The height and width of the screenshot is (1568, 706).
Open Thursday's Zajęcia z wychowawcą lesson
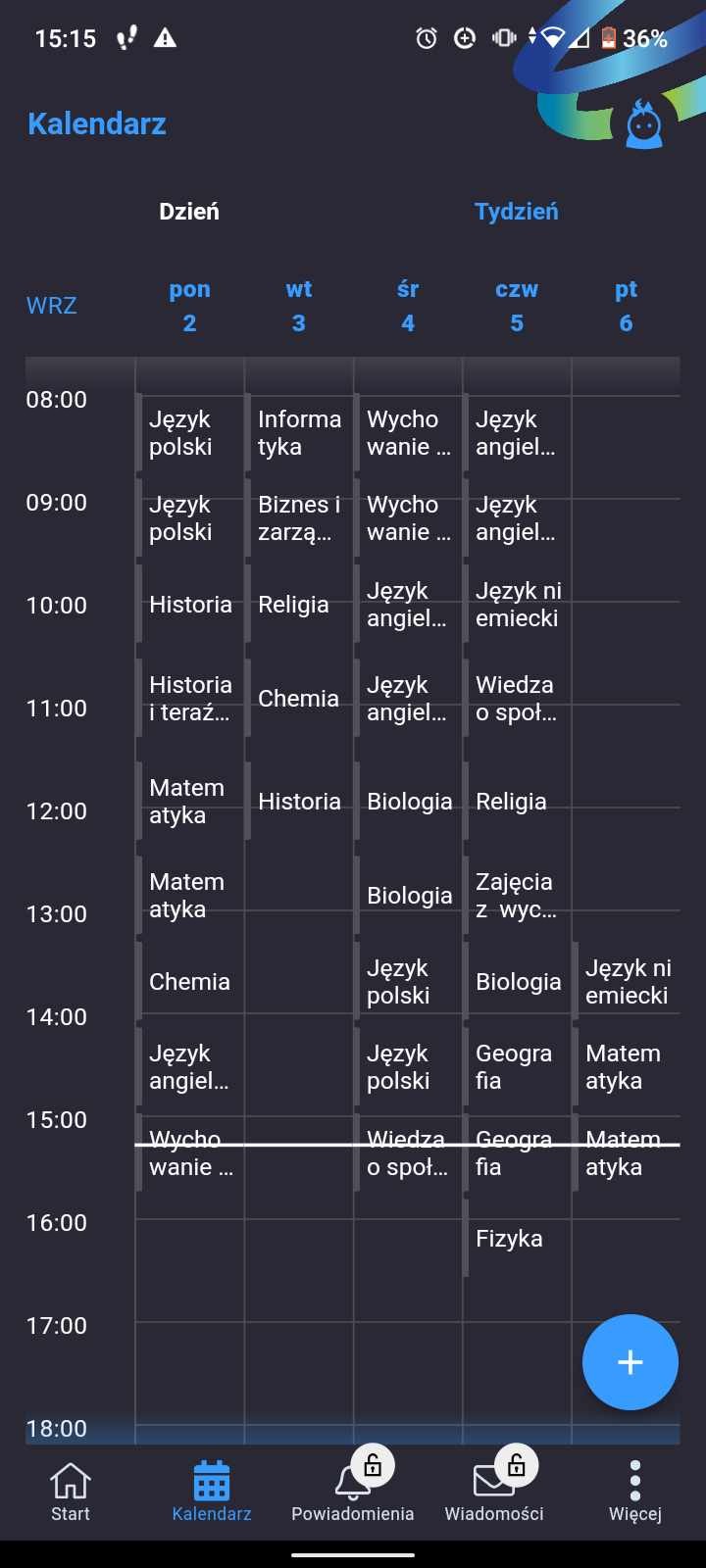coord(516,896)
